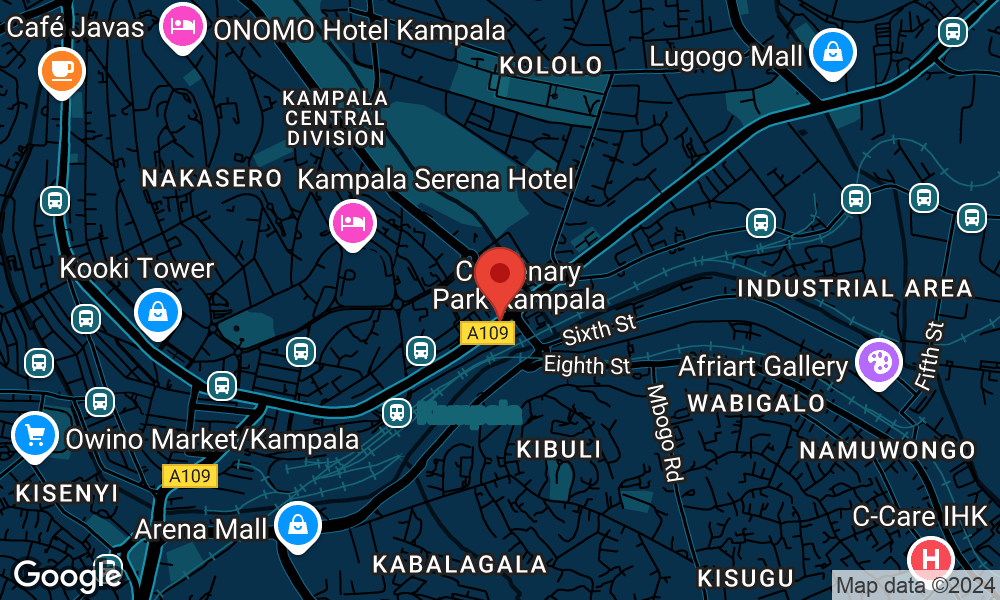This screenshot has width=1000, height=600.
Task: Select the Owino Market/Kampala cart marker
Action: (36, 436)
